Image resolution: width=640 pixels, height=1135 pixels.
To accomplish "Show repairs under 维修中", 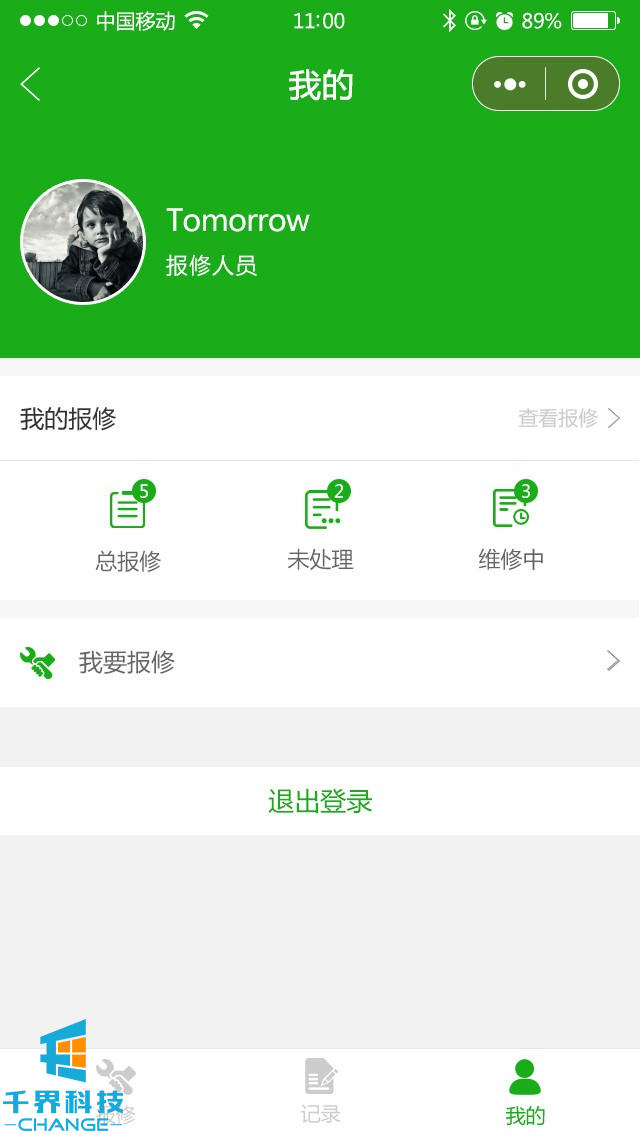I will [x=511, y=528].
